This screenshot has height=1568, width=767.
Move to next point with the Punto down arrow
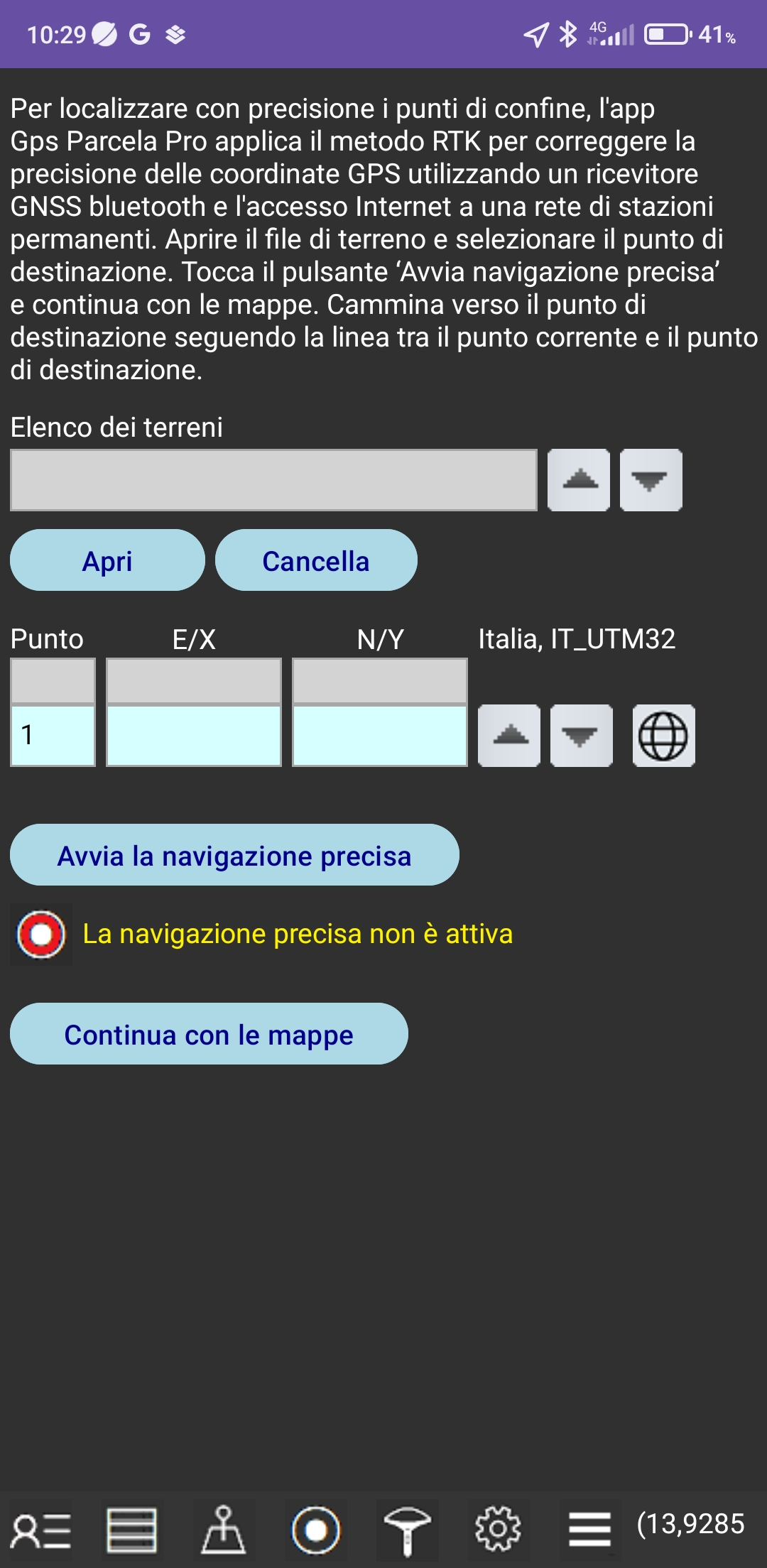pyautogui.click(x=582, y=736)
